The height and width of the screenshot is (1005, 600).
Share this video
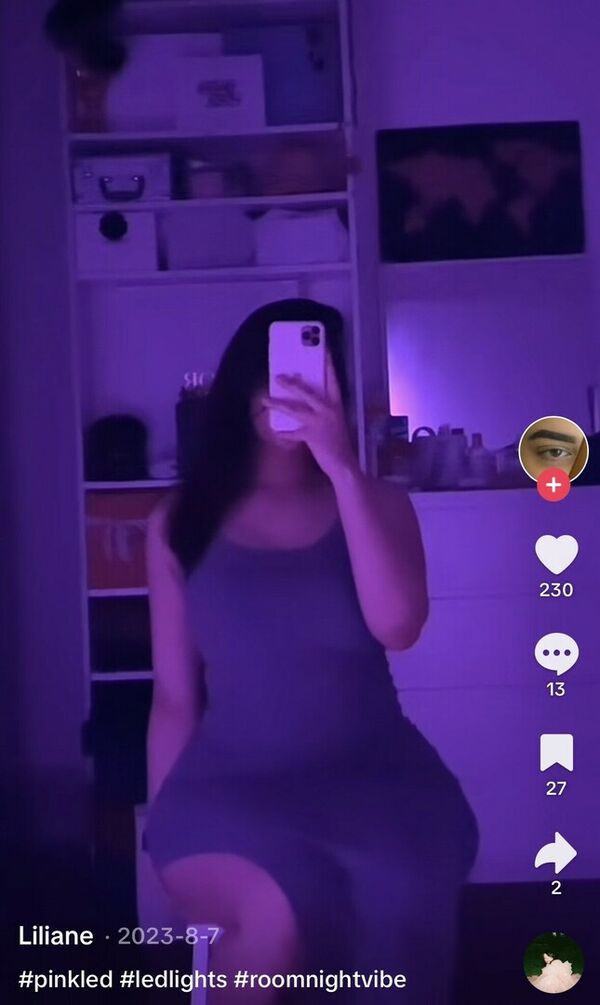(x=556, y=853)
